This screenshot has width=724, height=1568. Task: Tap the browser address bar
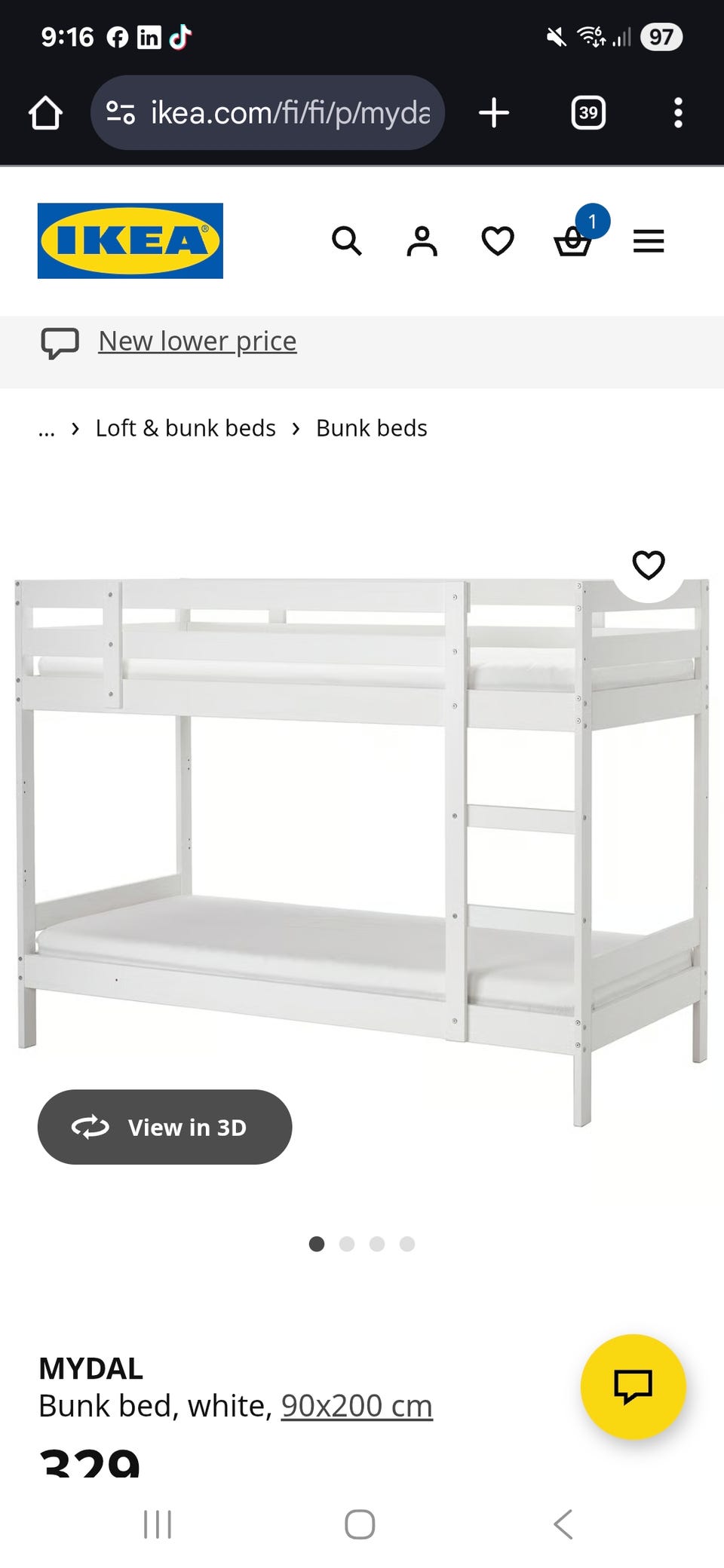[268, 112]
